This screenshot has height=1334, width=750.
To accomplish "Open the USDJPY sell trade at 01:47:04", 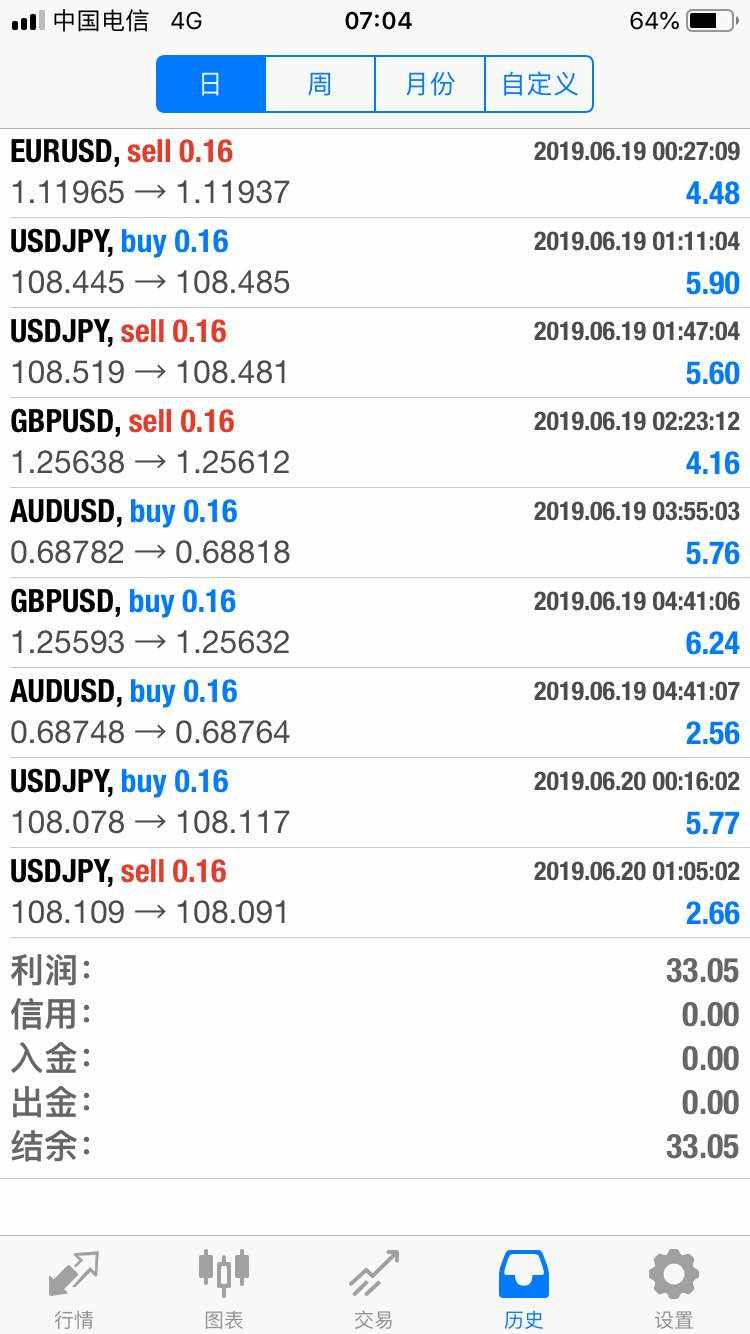I will [375, 352].
